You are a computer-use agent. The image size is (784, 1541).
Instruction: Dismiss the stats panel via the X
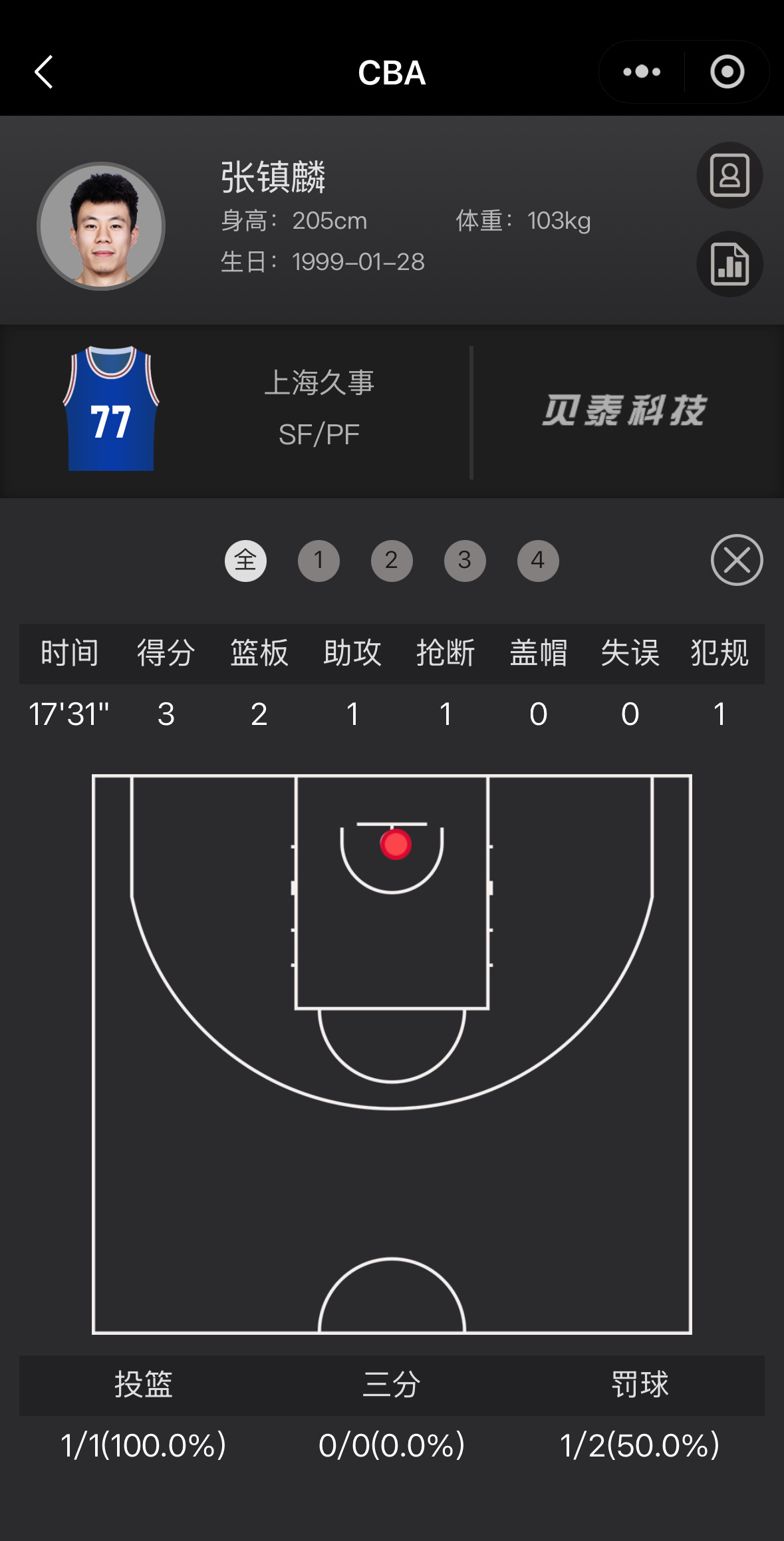(x=736, y=561)
